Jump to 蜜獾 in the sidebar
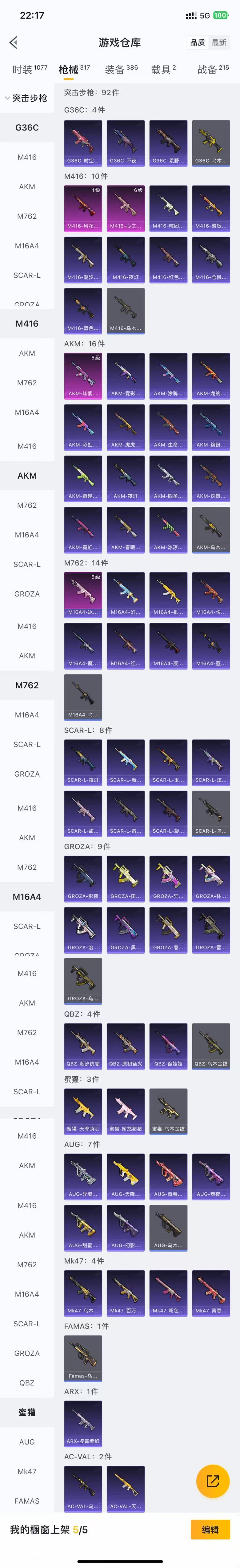The image size is (240, 1568). [27, 1412]
